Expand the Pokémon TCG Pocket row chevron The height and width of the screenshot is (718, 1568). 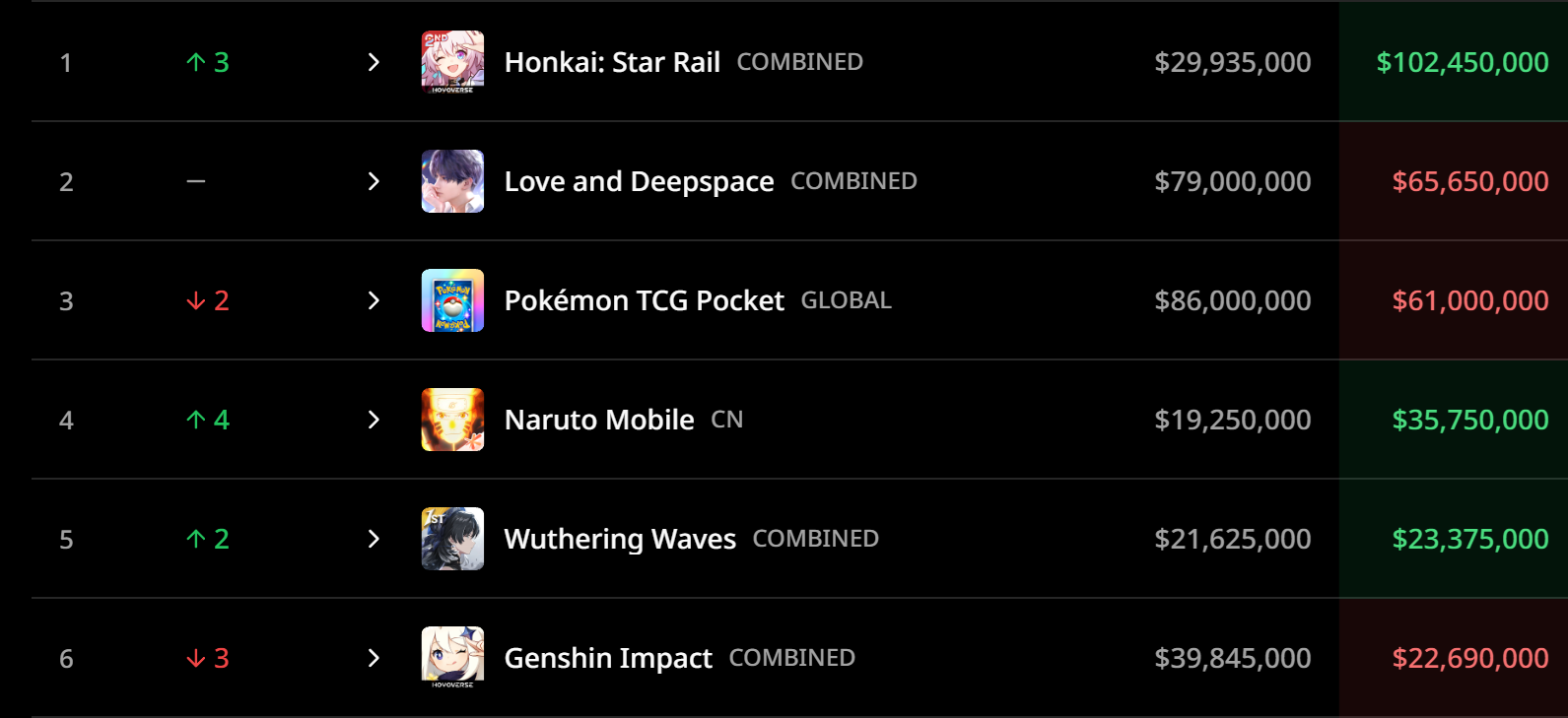374,300
